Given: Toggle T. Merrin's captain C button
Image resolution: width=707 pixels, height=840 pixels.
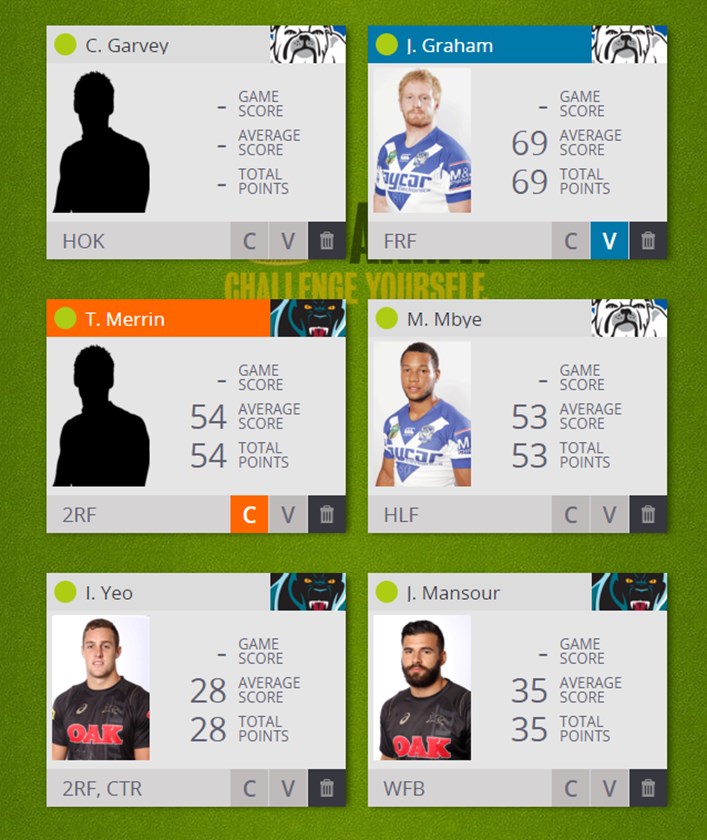Looking at the screenshot, I should [x=250, y=515].
